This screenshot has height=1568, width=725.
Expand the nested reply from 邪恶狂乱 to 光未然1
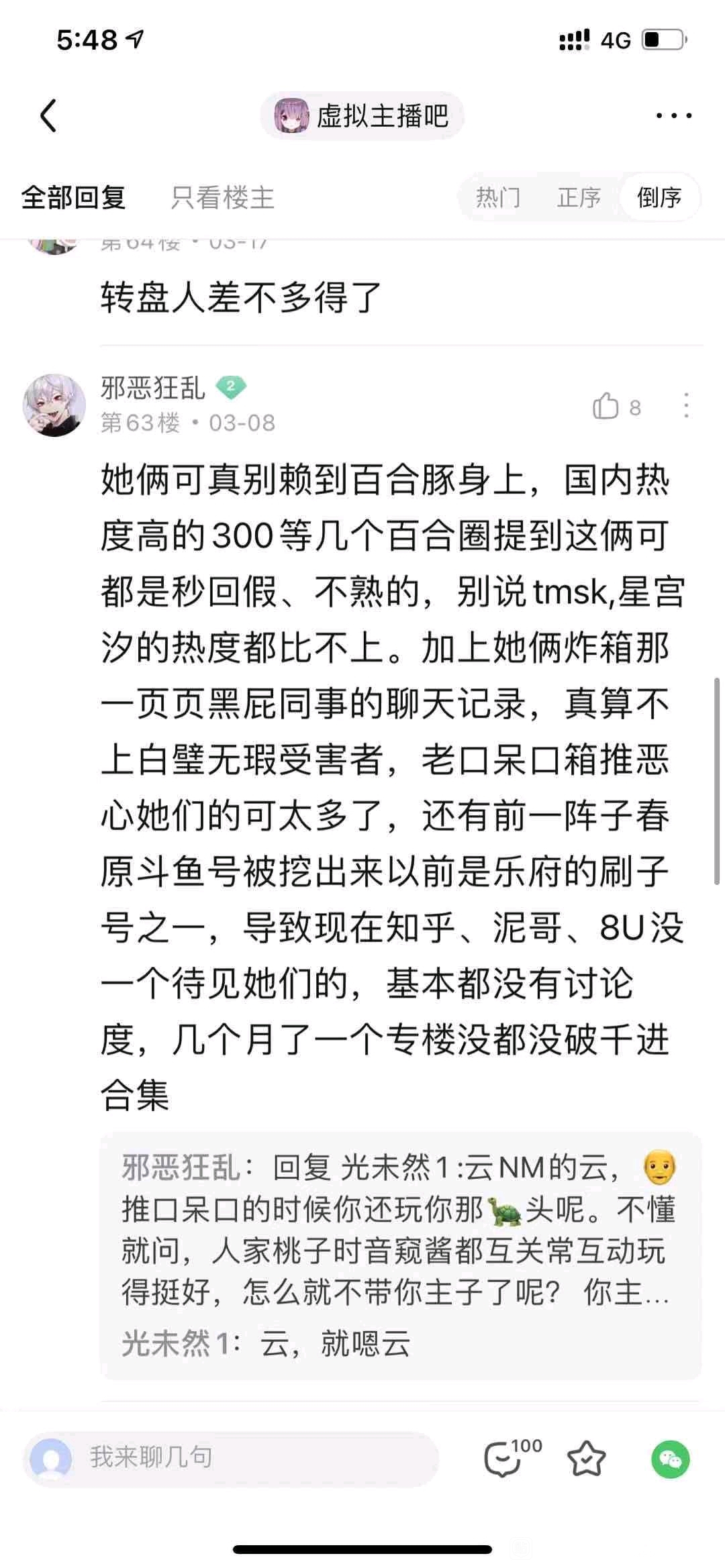[x=399, y=1229]
